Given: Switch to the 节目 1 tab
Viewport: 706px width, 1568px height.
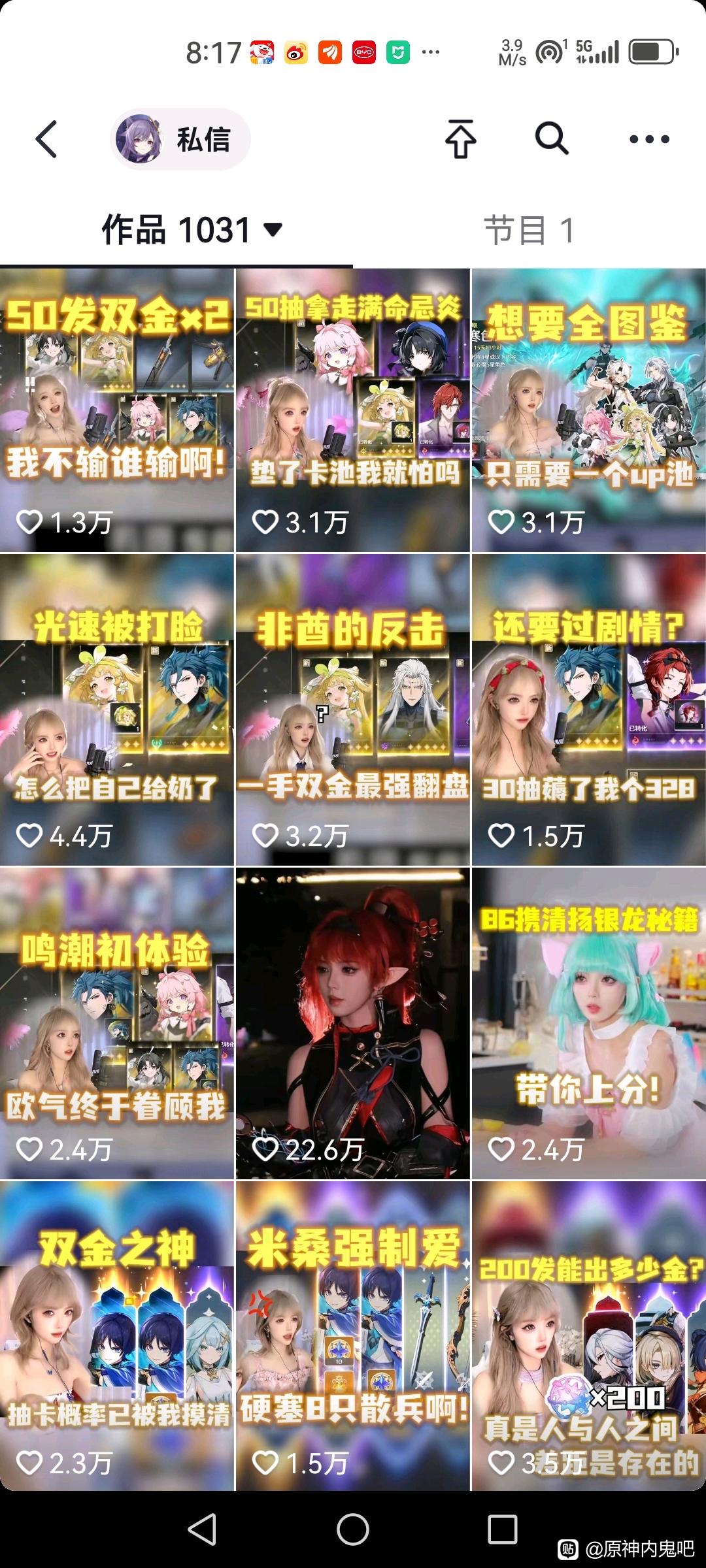Looking at the screenshot, I should click(529, 230).
